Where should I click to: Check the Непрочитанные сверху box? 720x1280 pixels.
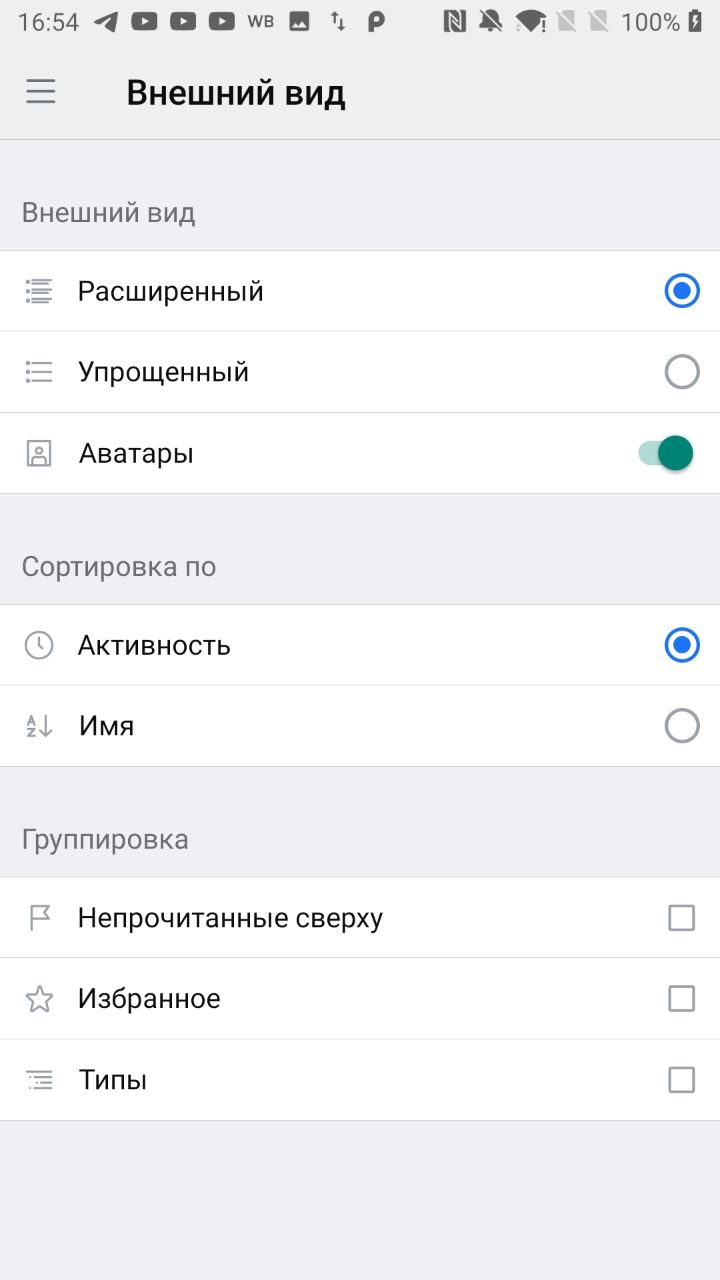681,918
